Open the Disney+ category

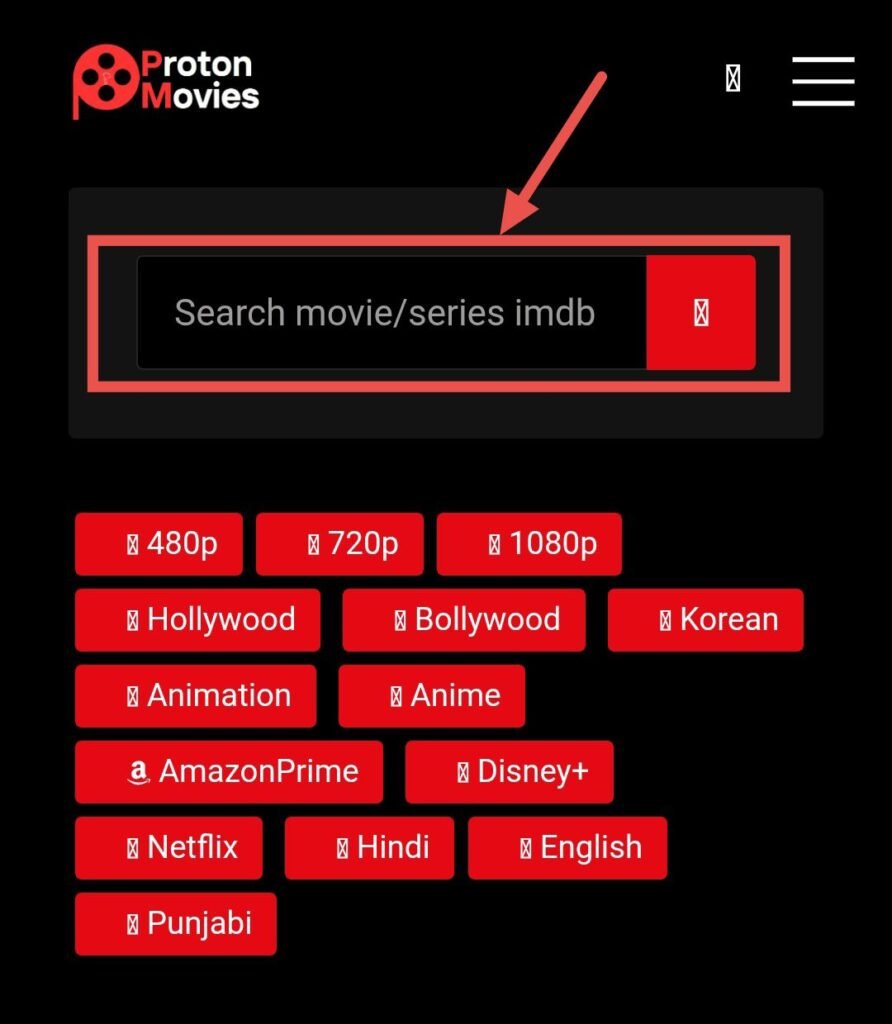(x=509, y=772)
